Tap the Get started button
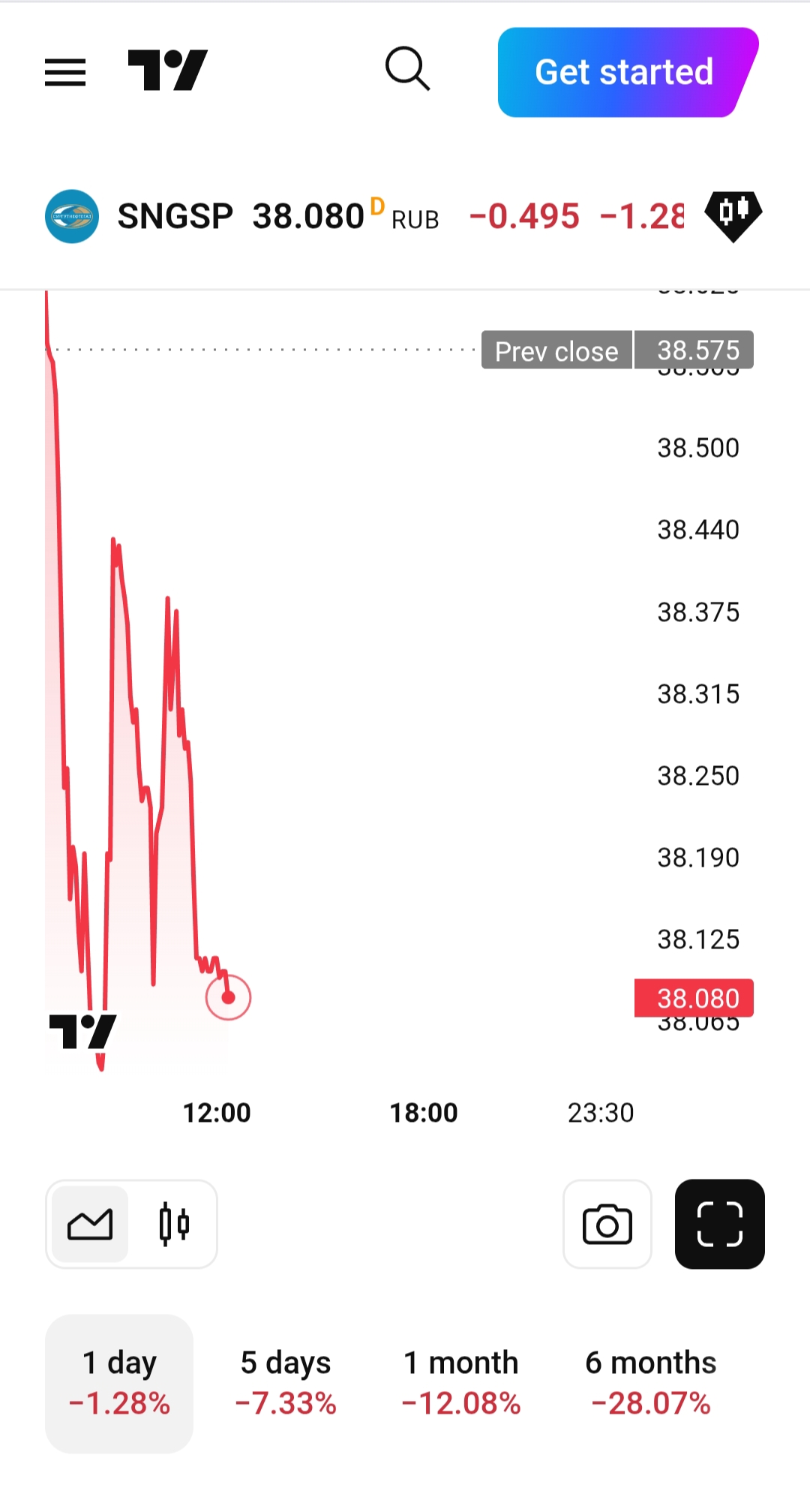This screenshot has height=1512, width=810. pos(625,73)
